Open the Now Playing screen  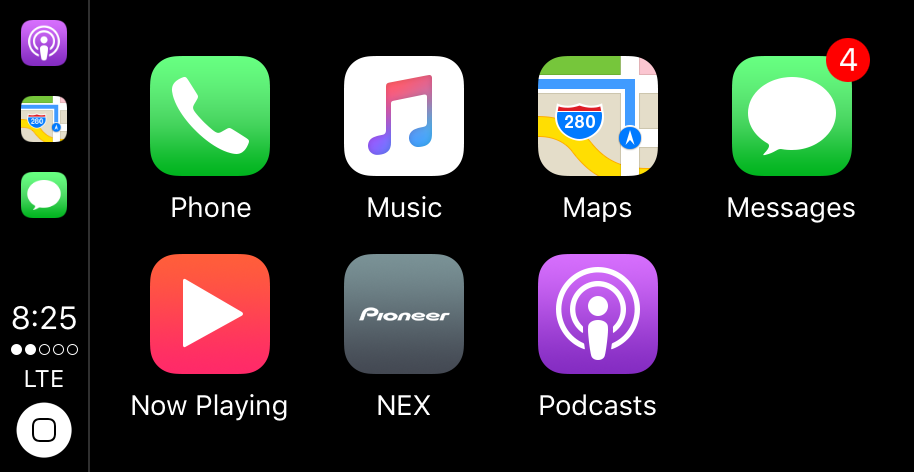tap(210, 314)
